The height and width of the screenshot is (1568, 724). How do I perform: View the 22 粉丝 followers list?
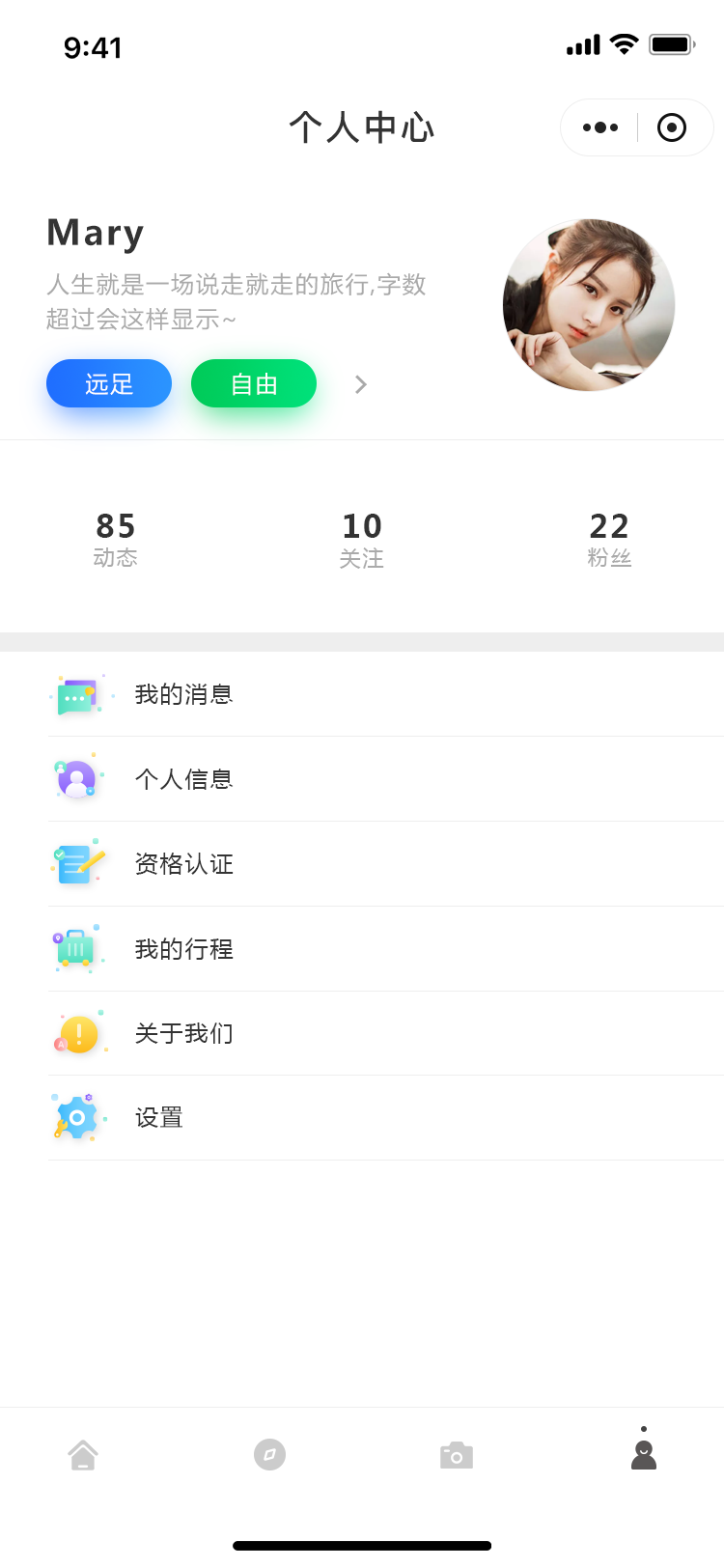609,539
